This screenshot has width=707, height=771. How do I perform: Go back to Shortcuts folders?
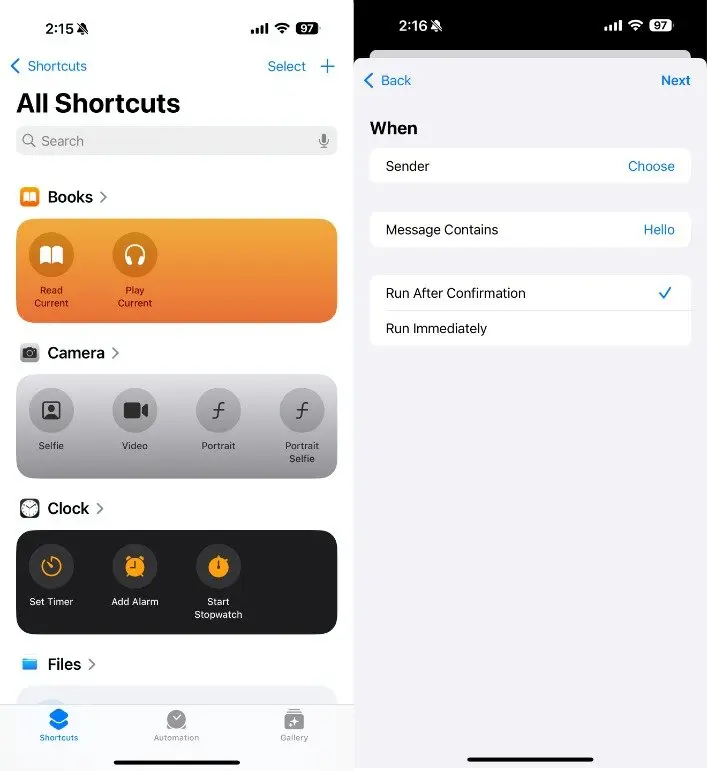(x=48, y=66)
